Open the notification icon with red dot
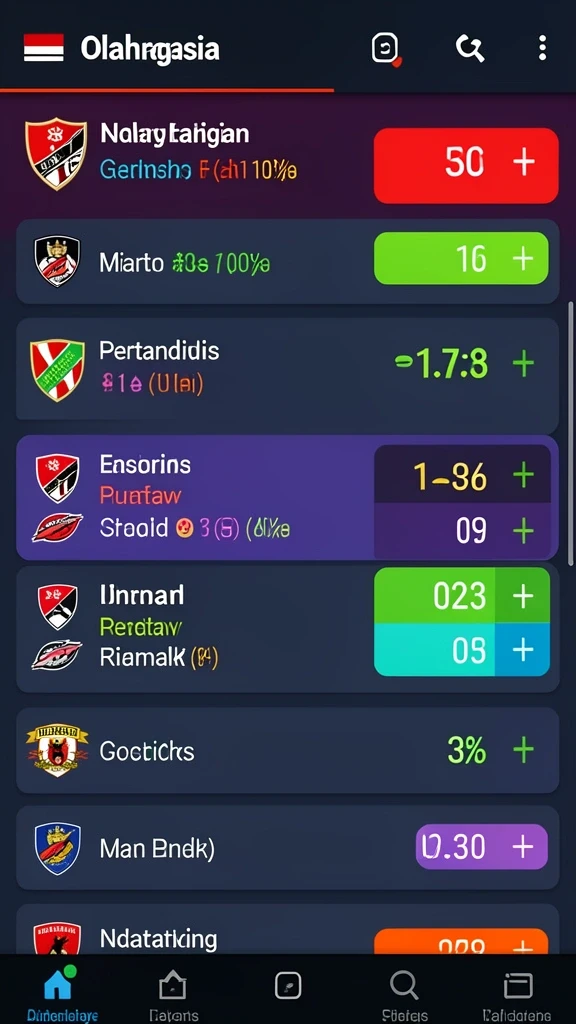576x1024 pixels. click(x=386, y=49)
